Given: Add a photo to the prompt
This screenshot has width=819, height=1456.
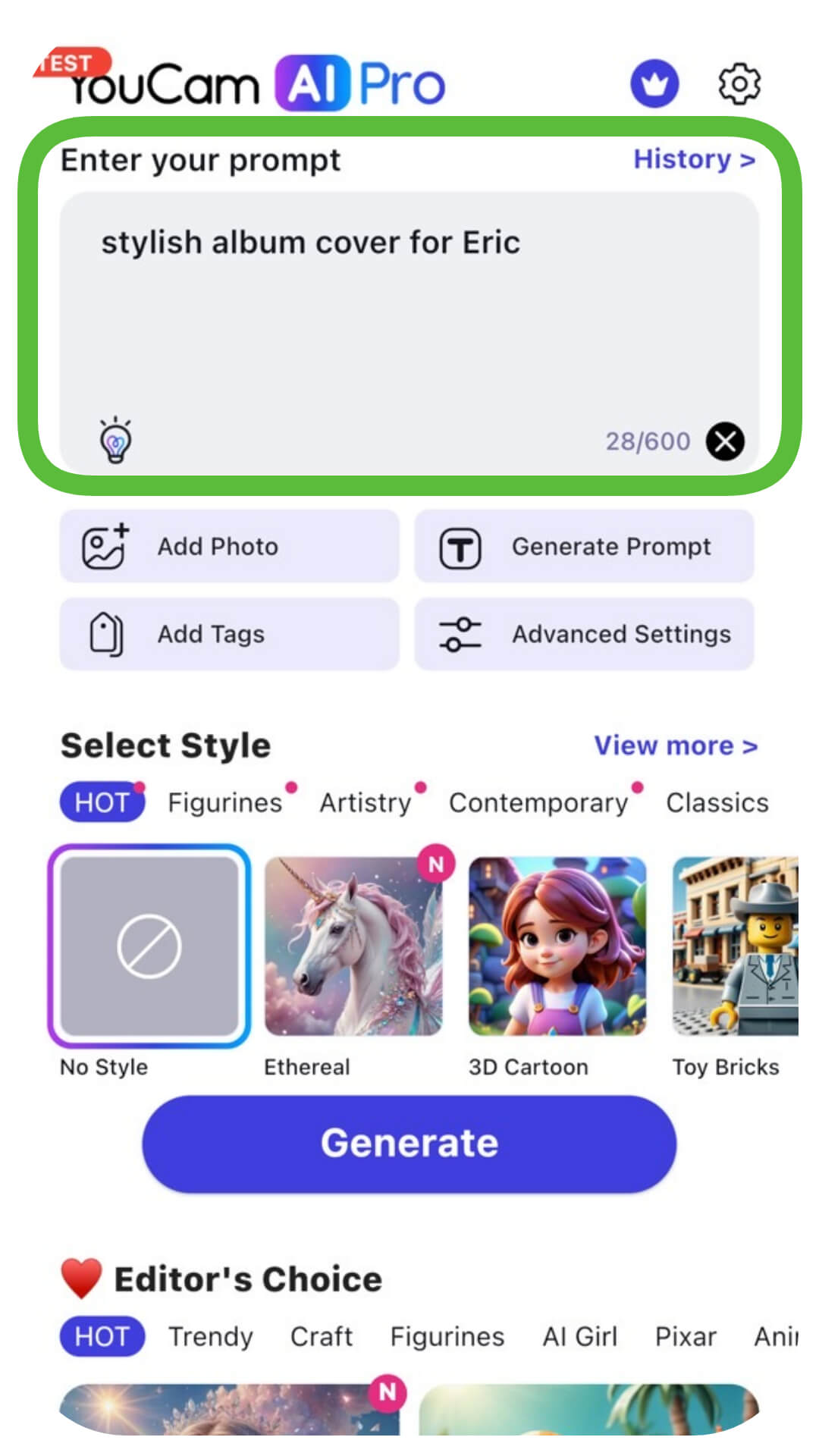Looking at the screenshot, I should [x=229, y=547].
